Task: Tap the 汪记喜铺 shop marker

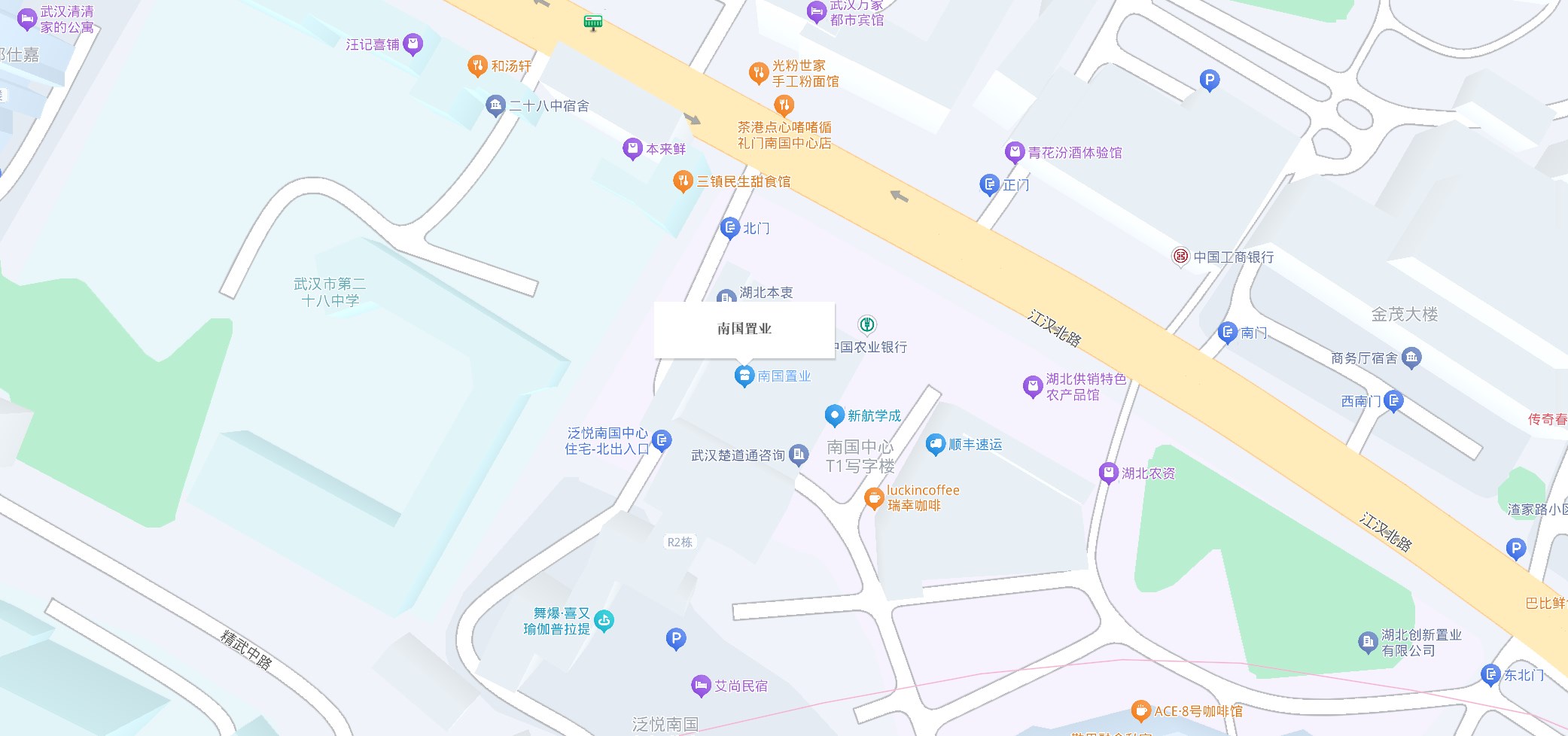Action: (413, 44)
